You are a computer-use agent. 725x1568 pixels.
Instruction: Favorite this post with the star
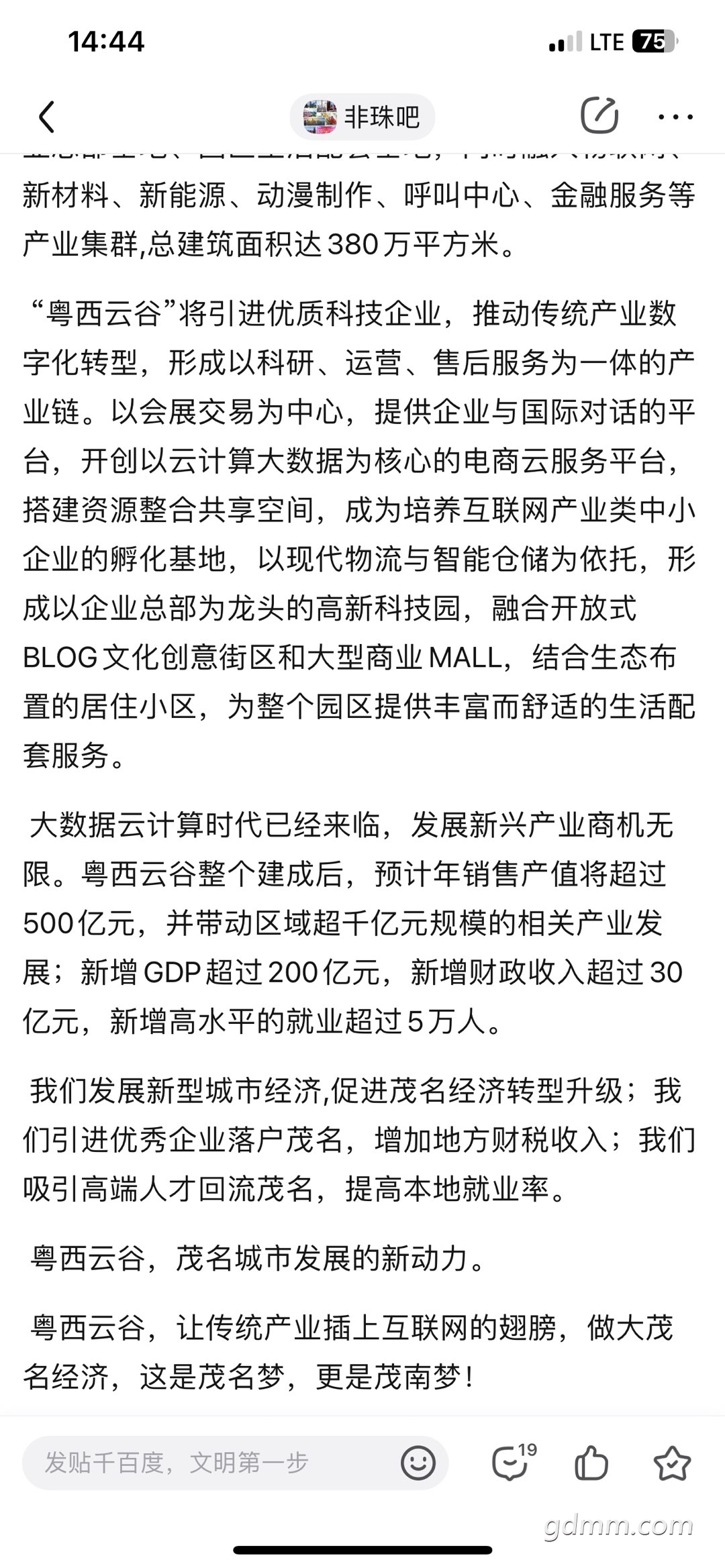point(672,1463)
